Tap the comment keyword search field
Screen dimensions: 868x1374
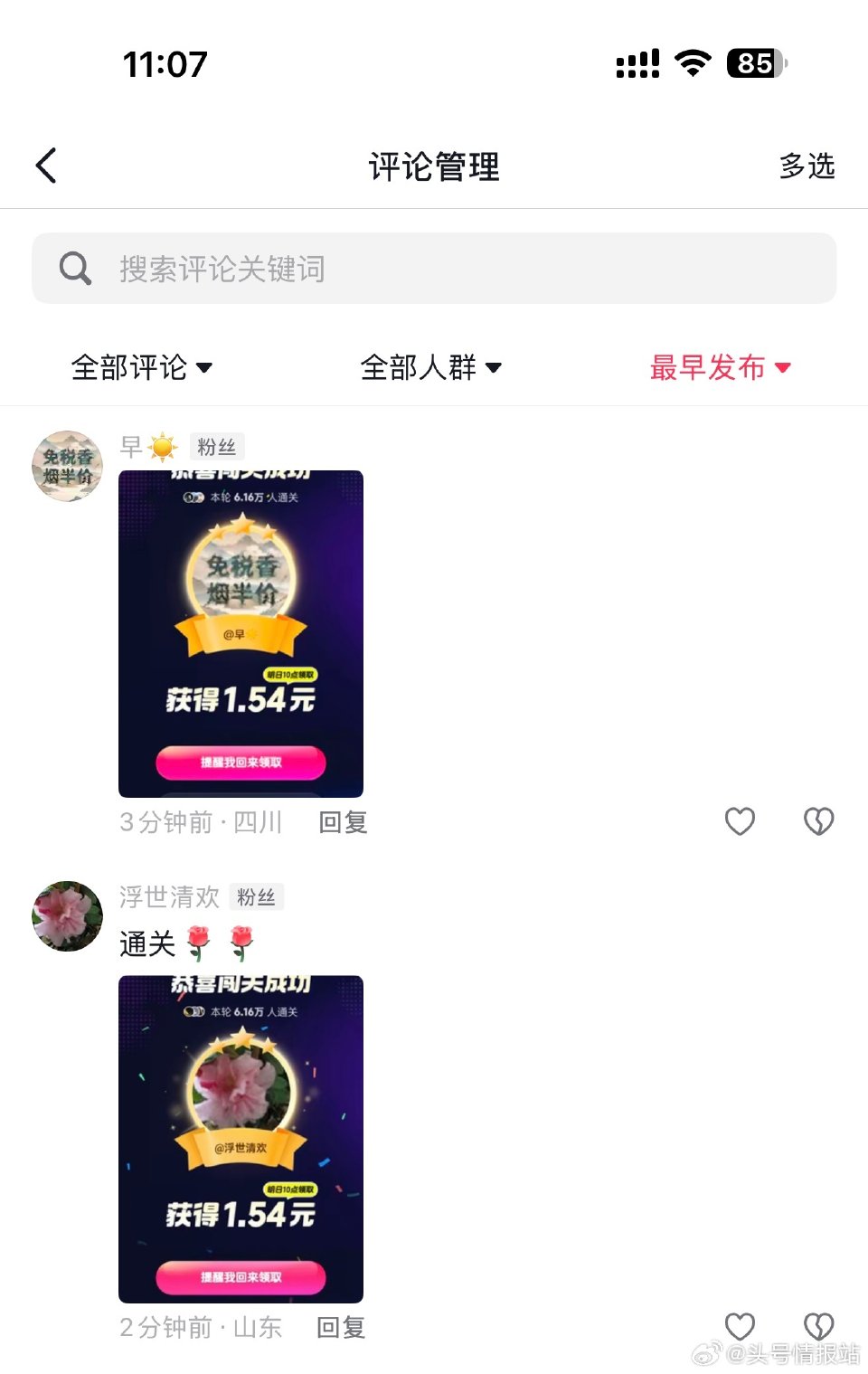point(434,268)
